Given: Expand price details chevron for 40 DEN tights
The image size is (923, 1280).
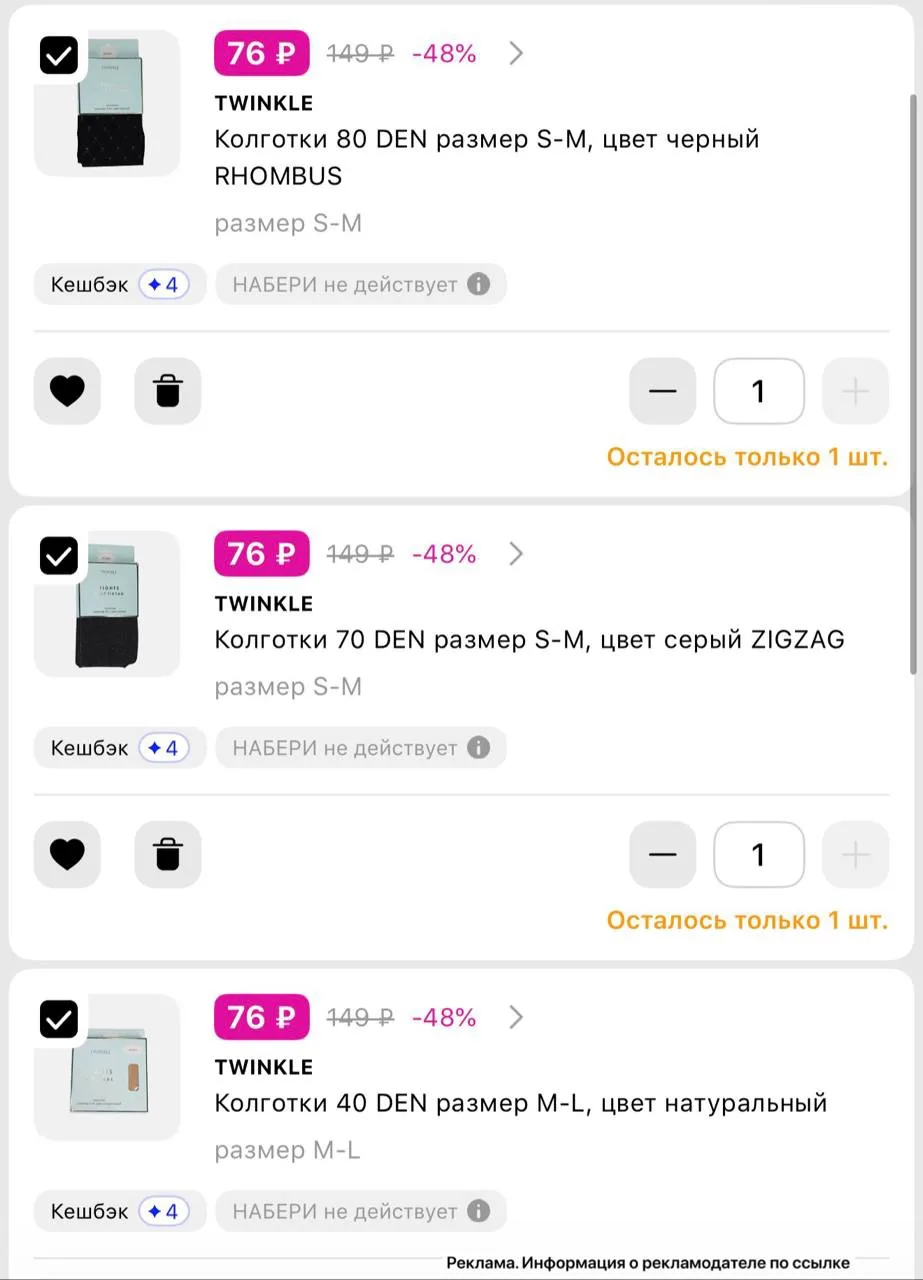Looking at the screenshot, I should click(516, 1018).
